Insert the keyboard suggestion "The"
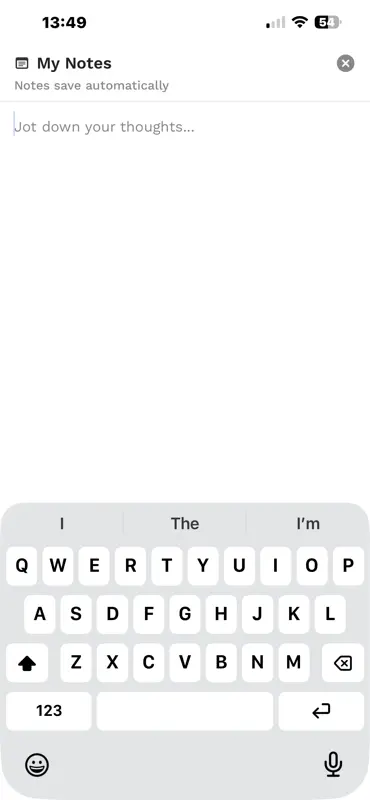 tap(185, 523)
